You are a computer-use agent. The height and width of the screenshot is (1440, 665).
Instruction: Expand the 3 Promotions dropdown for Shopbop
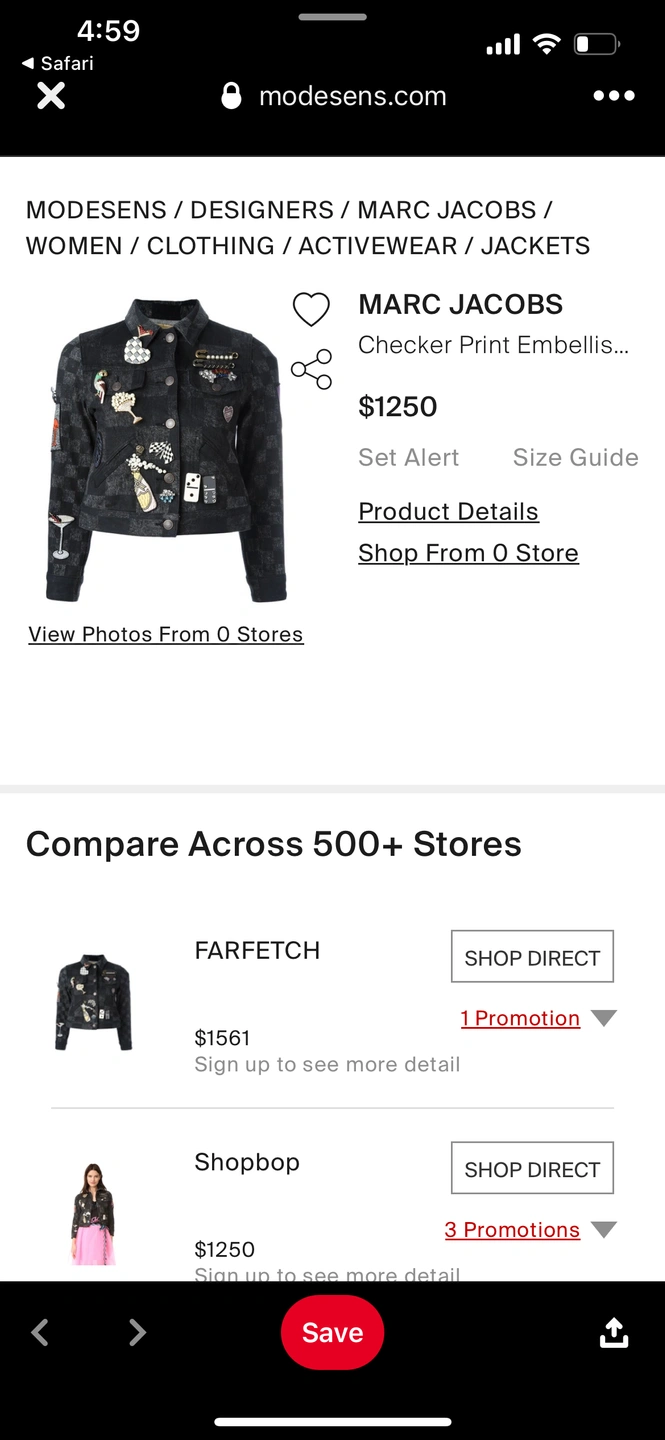[x=530, y=1230]
